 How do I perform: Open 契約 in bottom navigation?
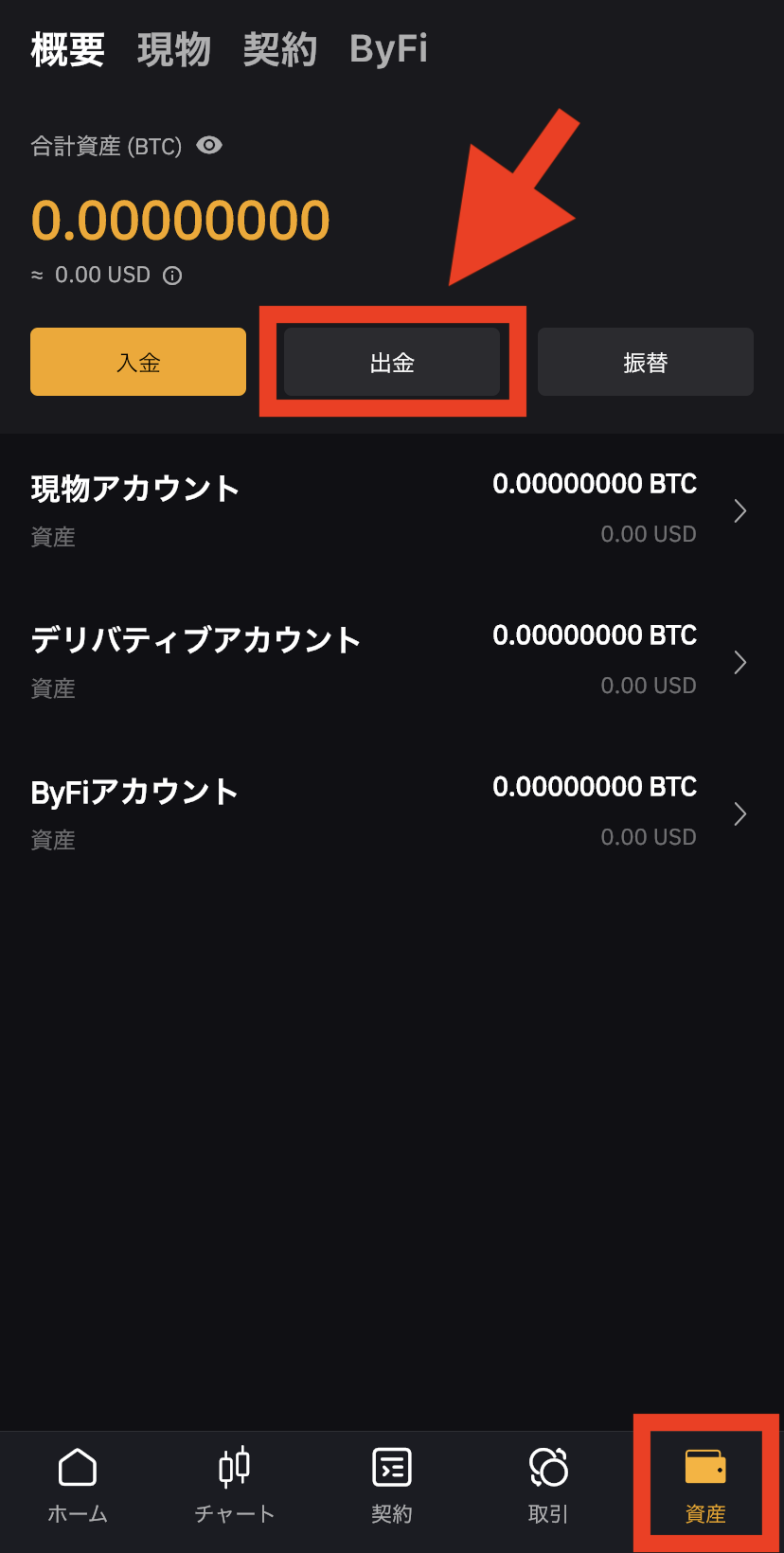coord(392,1485)
